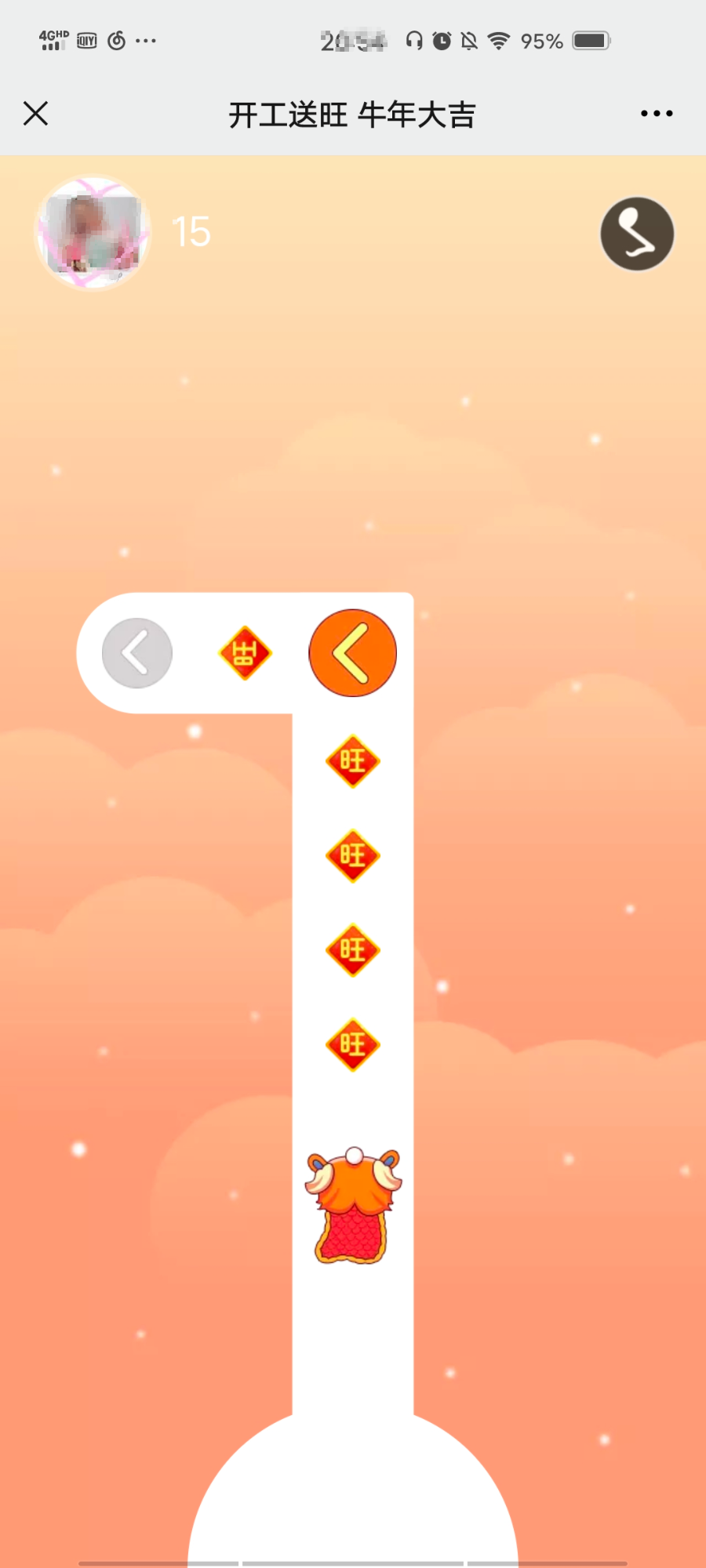Open the player avatar profile

pyautogui.click(x=93, y=233)
